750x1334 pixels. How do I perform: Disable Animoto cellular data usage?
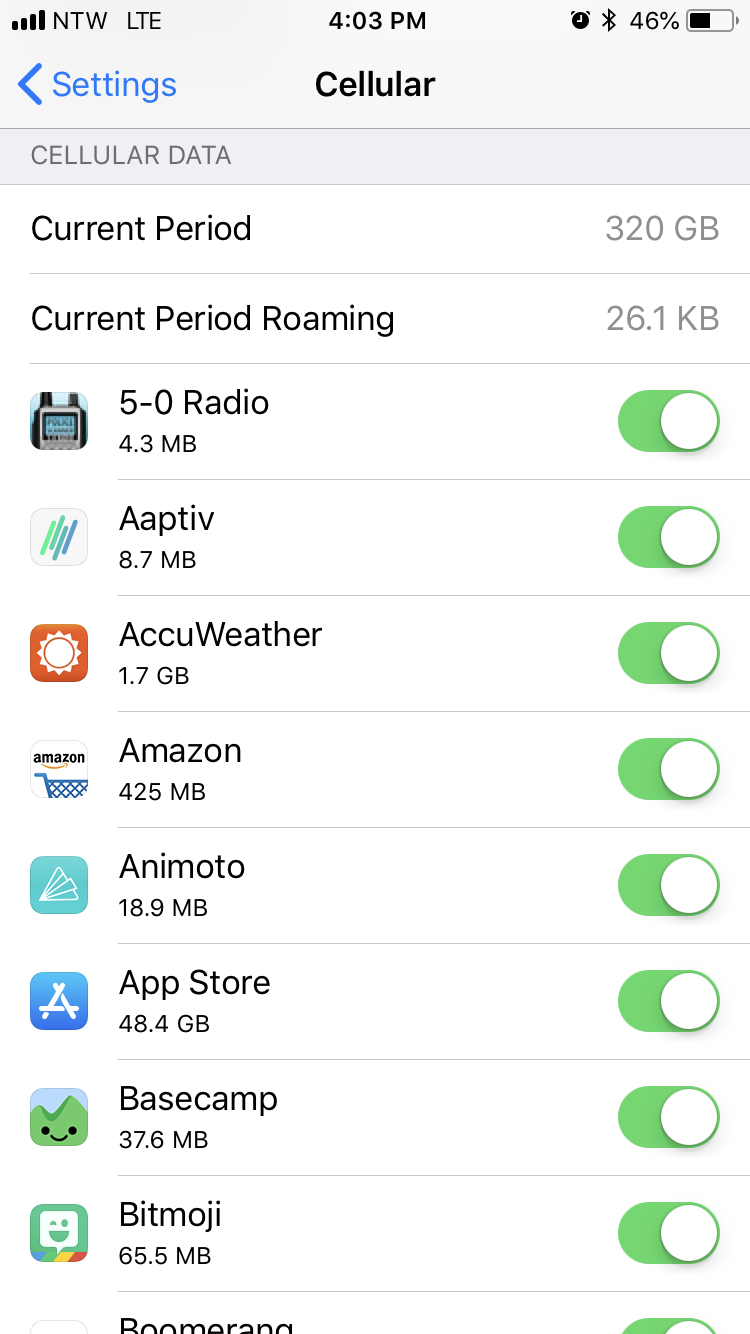pos(669,886)
